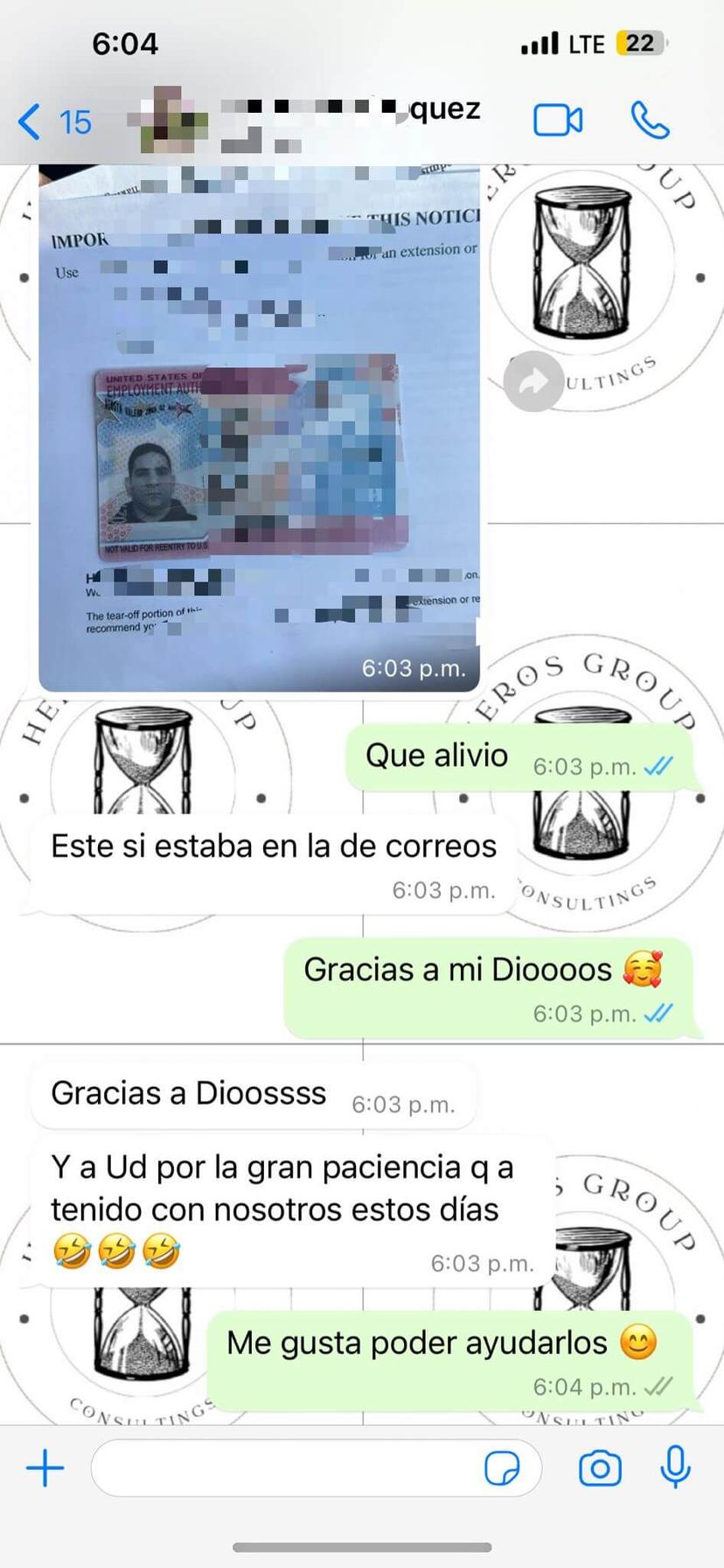Open the contact profile picture
Screen dimensions: 724x1568
coord(168,121)
